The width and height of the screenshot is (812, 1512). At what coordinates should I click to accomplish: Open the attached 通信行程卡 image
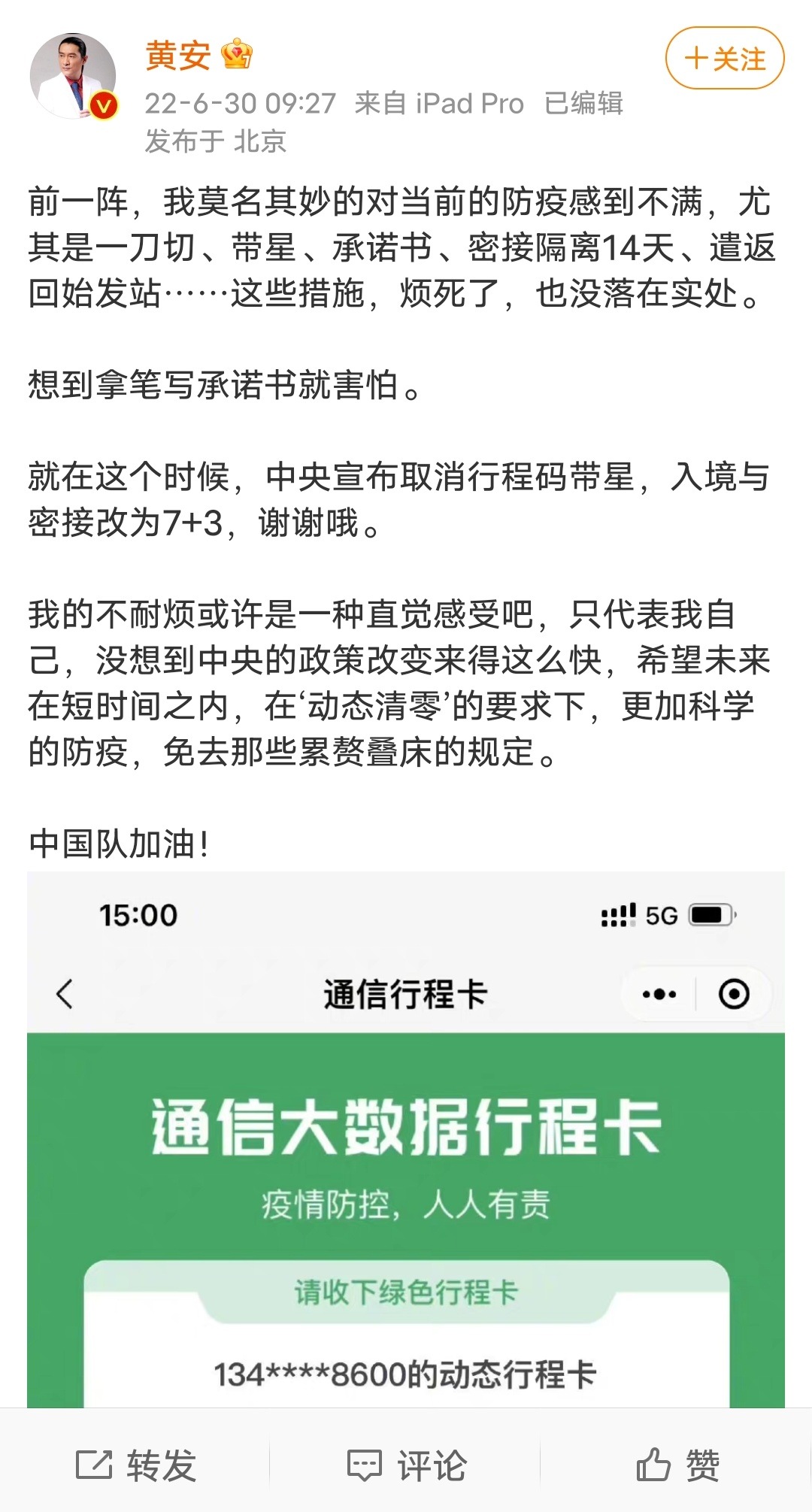click(x=406, y=1140)
